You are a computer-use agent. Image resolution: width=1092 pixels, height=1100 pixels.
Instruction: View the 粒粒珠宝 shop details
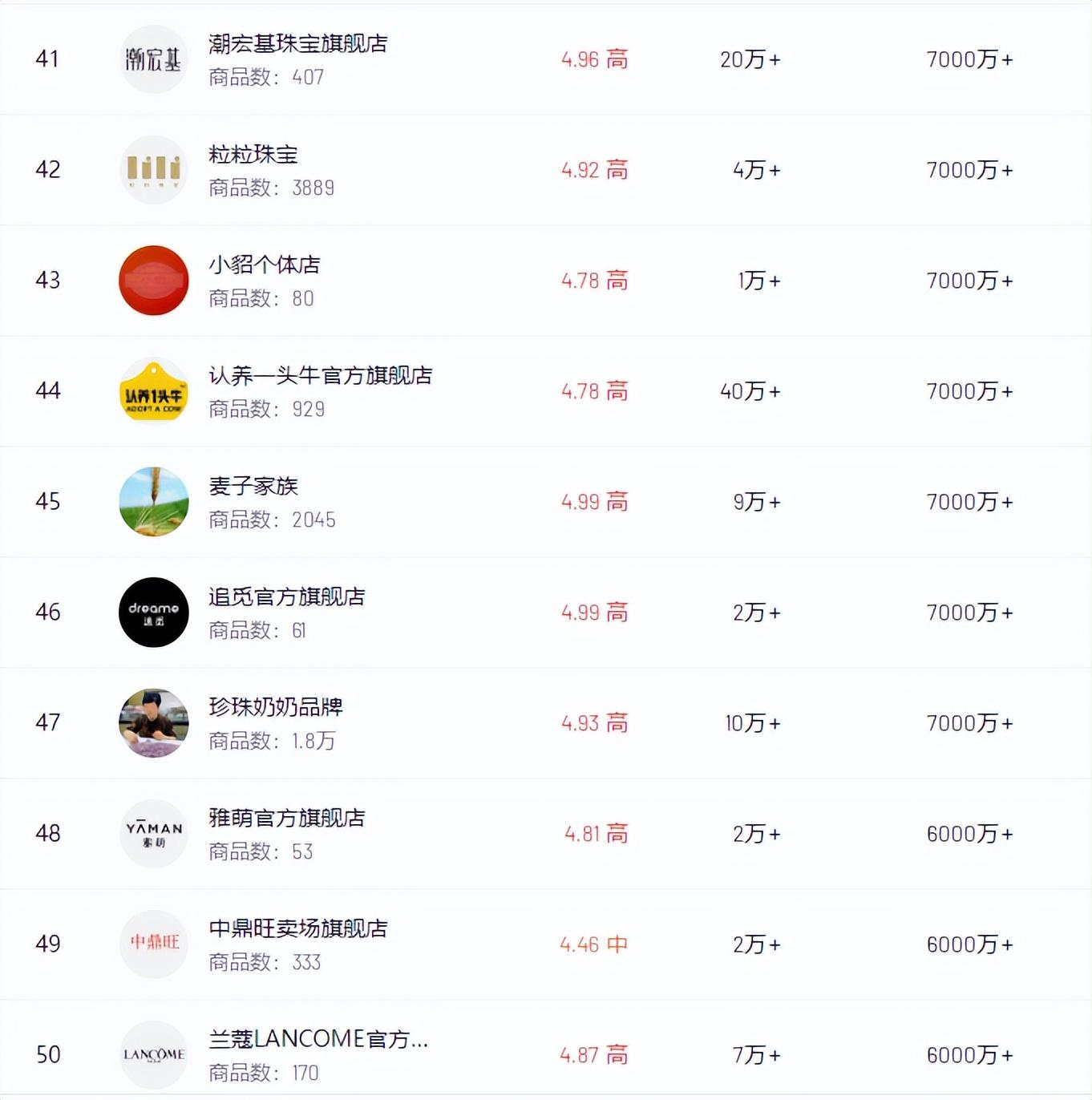pos(253,154)
